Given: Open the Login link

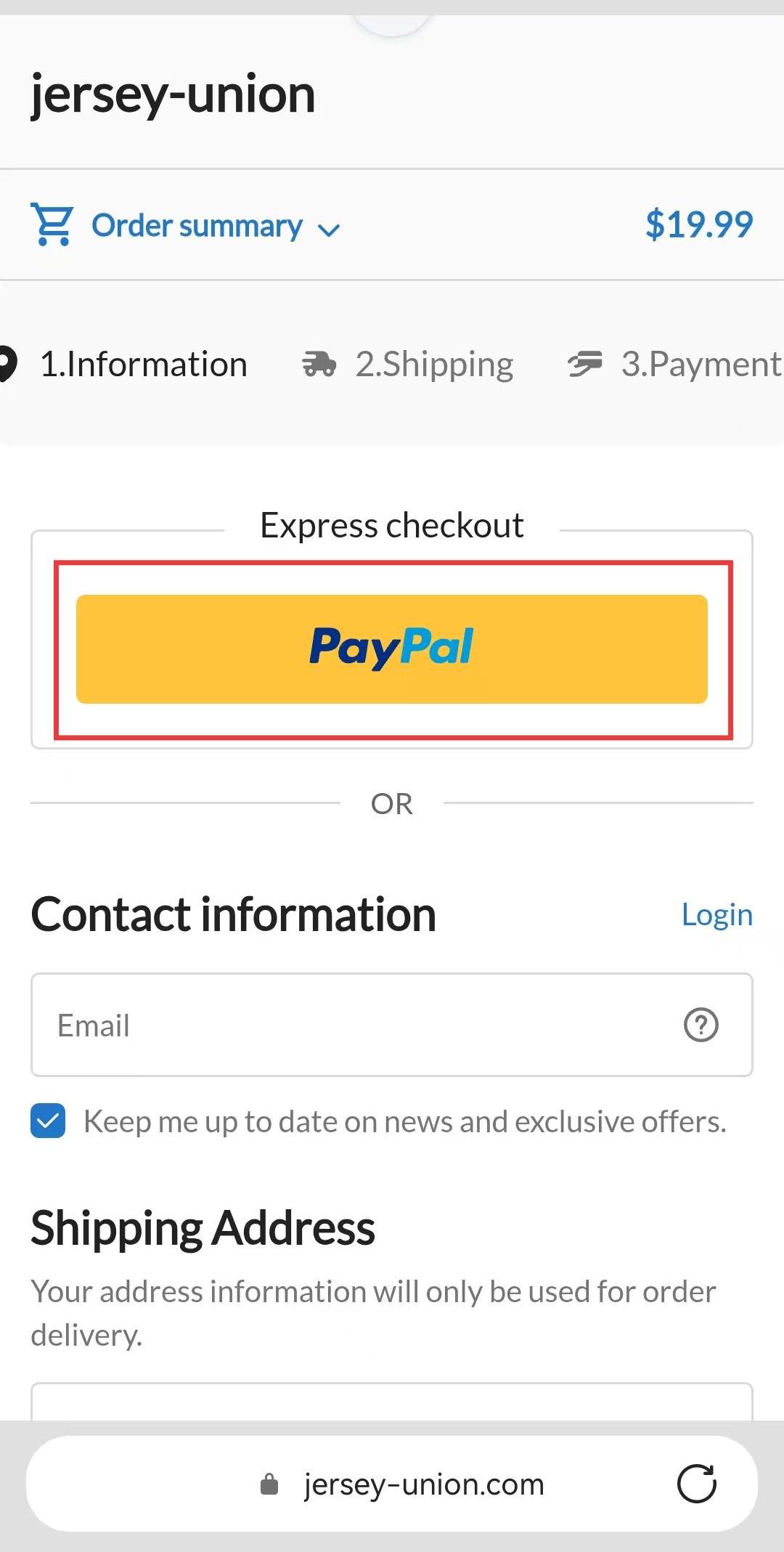Looking at the screenshot, I should 716,914.
